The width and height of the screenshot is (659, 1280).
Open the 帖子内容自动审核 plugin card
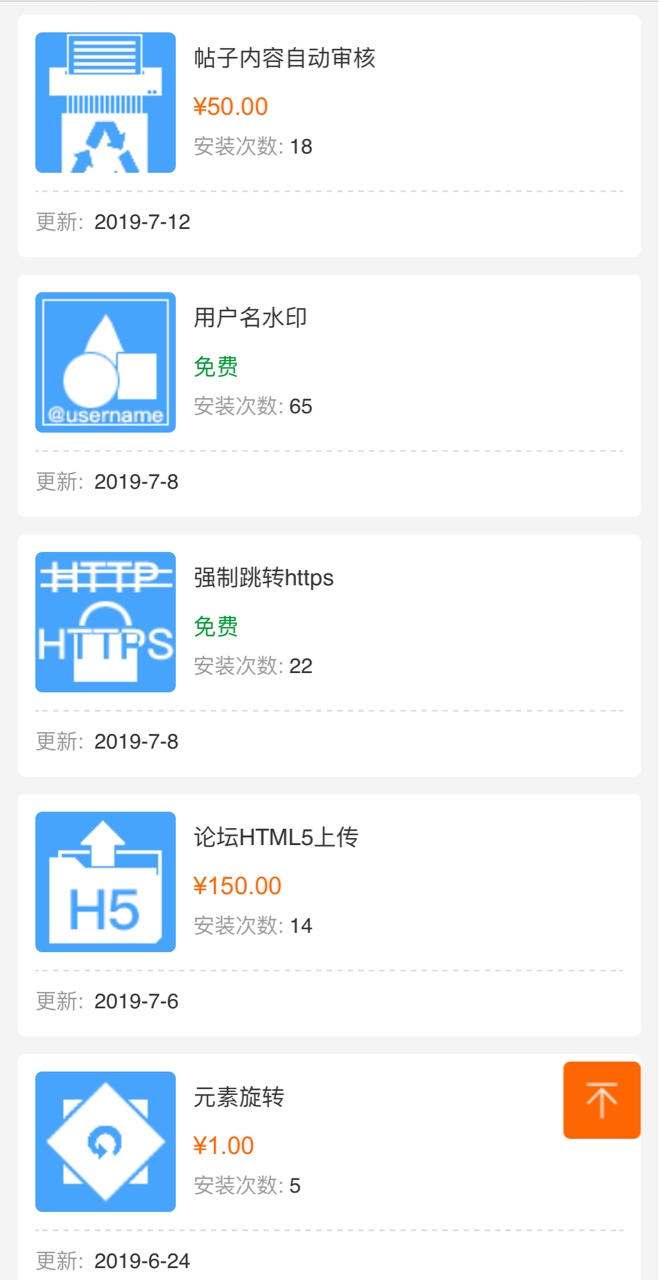point(329,136)
